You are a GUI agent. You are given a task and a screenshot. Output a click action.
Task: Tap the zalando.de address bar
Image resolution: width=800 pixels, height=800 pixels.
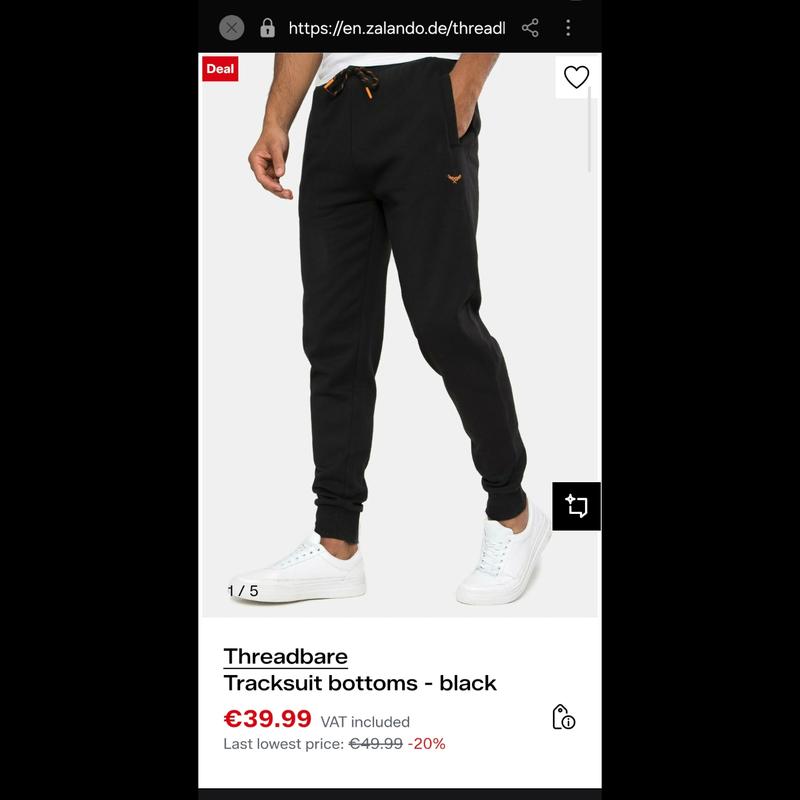point(395,27)
